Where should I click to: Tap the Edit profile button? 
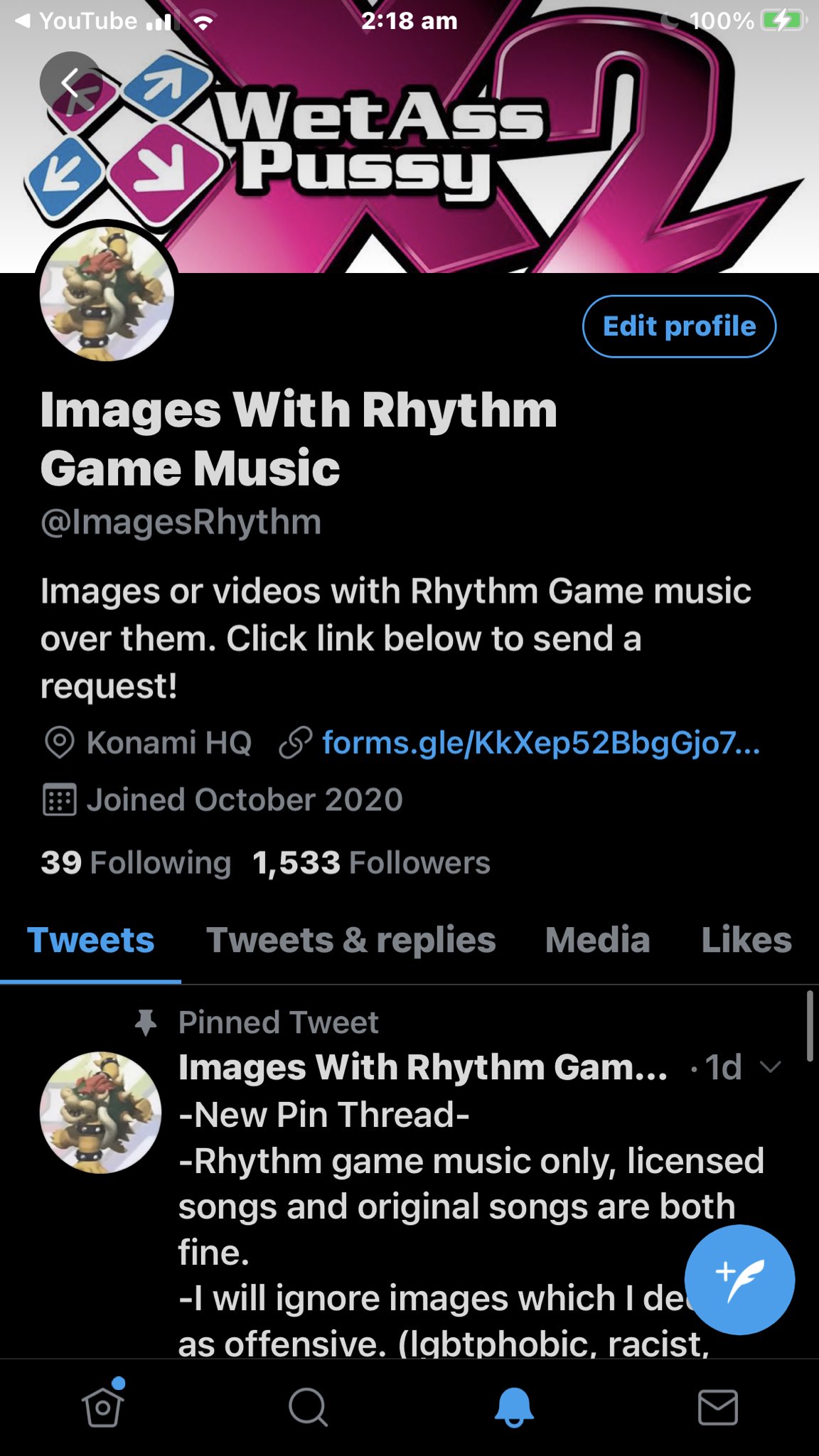pos(679,326)
